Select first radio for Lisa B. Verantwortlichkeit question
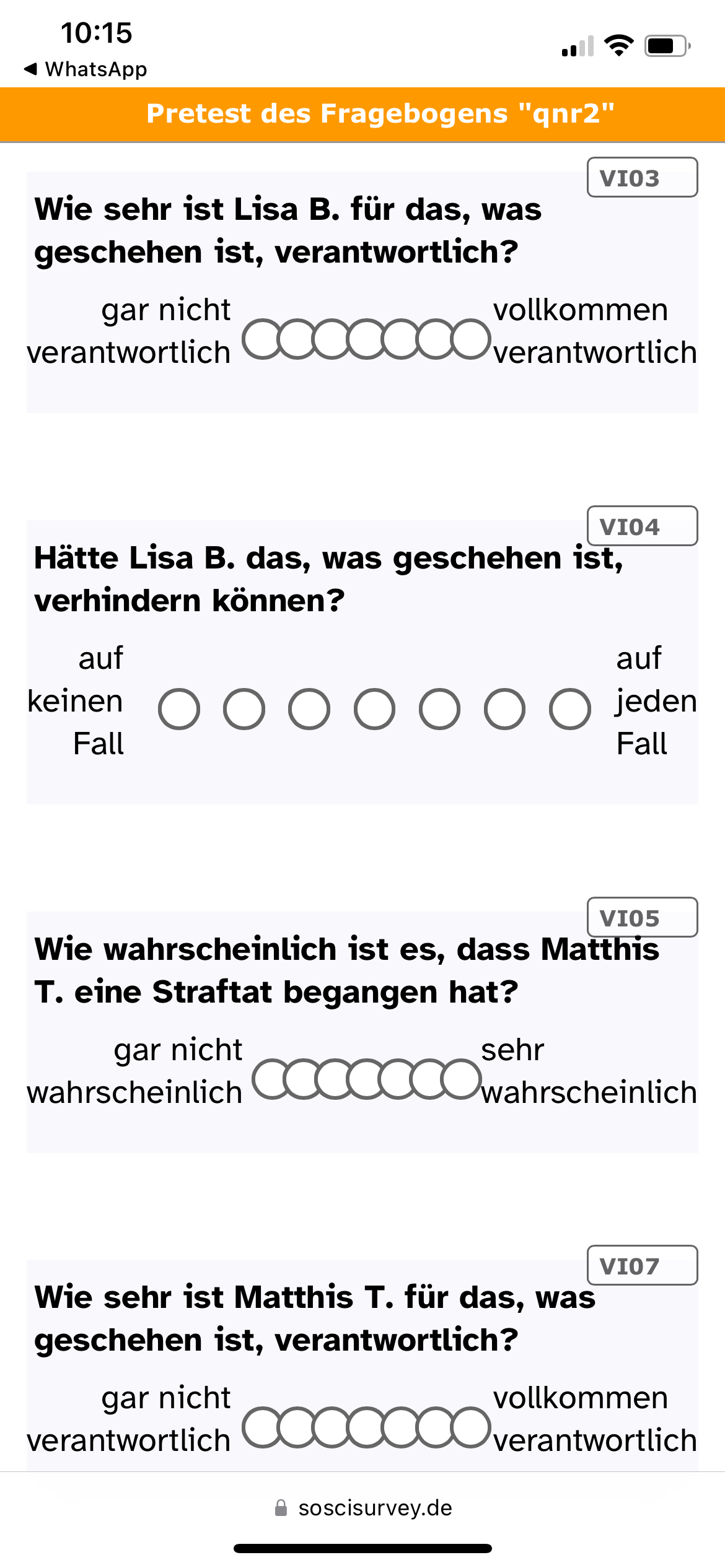The height and width of the screenshot is (1568, 725). coord(263,339)
